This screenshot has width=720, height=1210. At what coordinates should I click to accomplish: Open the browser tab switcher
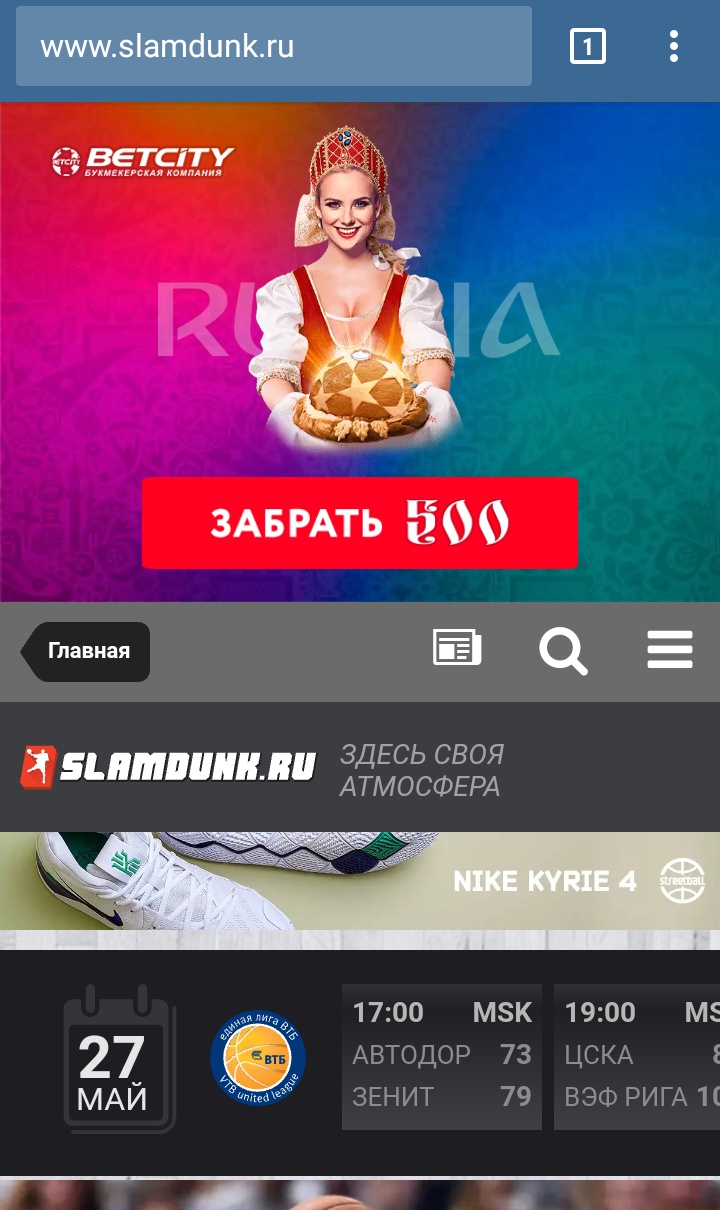tap(588, 46)
